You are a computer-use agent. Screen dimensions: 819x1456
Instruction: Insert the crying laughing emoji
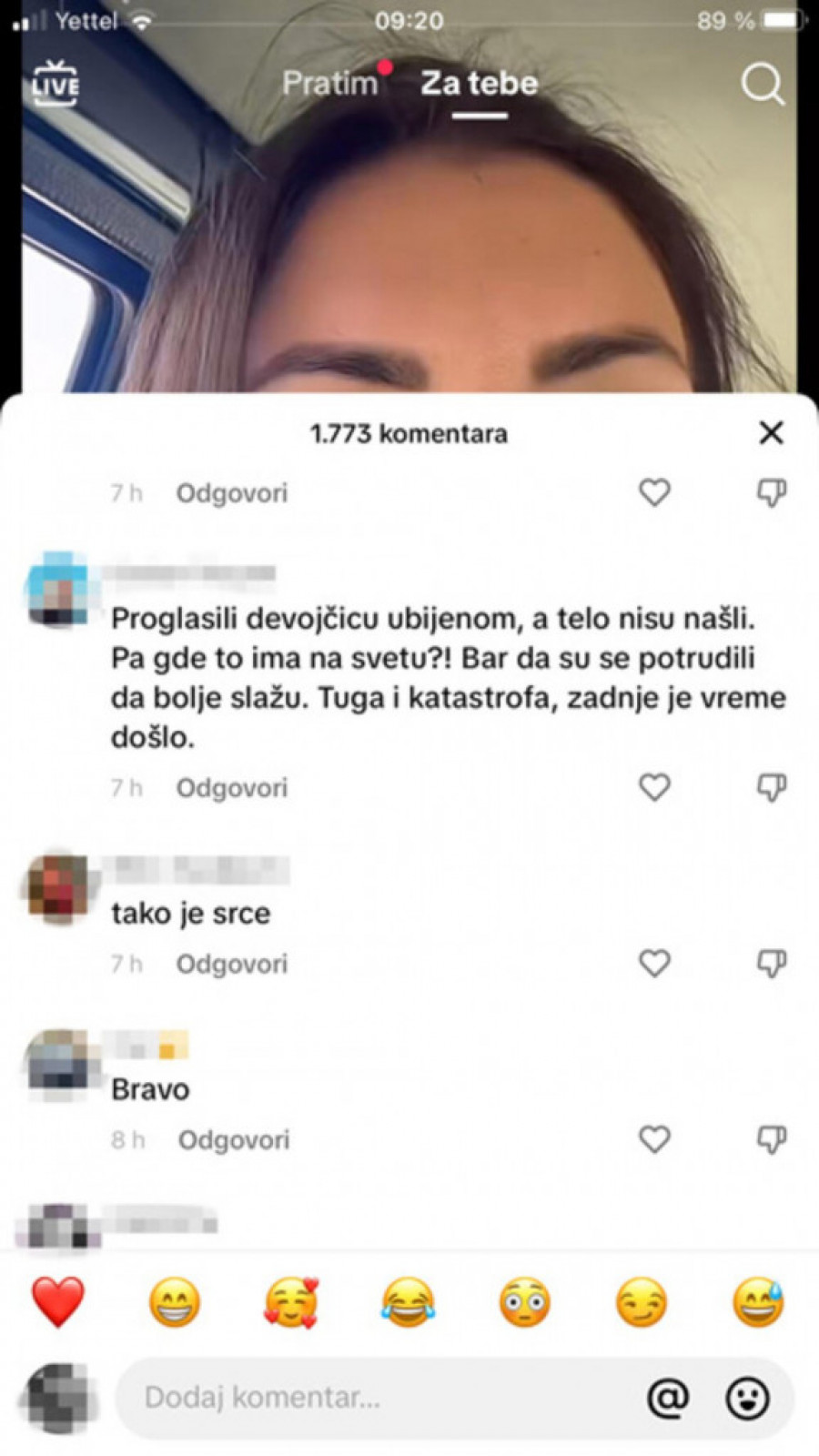coord(408,1302)
